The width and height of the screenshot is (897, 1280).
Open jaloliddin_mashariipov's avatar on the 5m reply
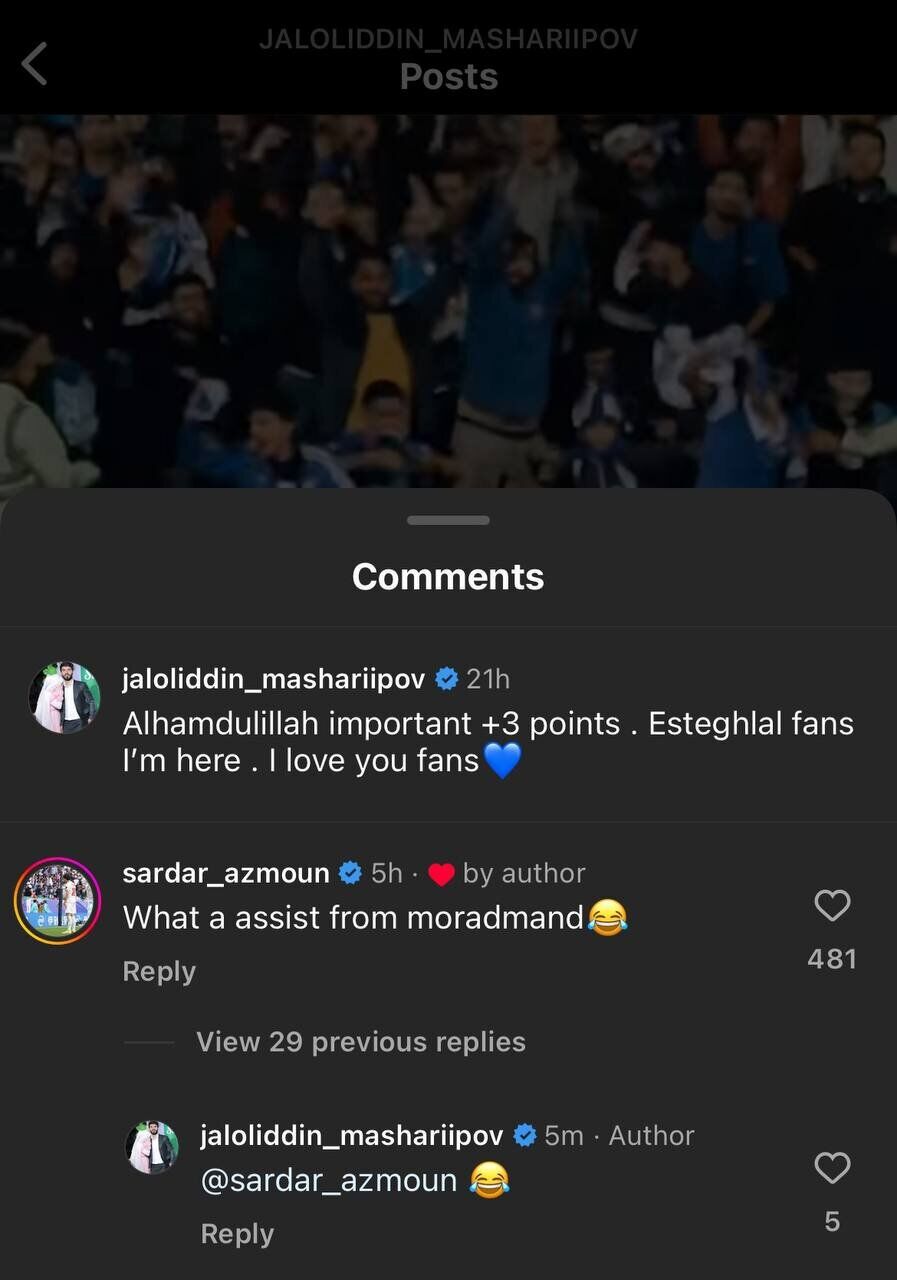click(x=152, y=1147)
